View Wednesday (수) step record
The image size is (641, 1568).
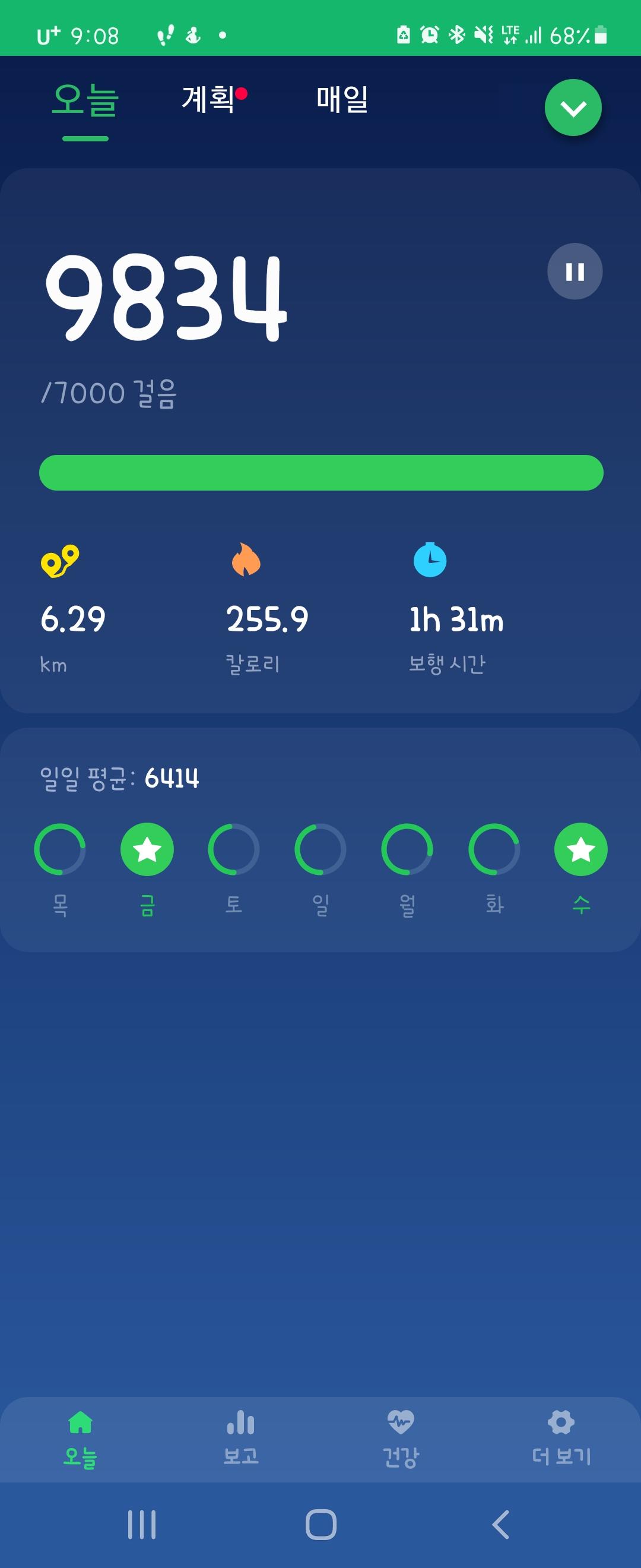pos(581,850)
